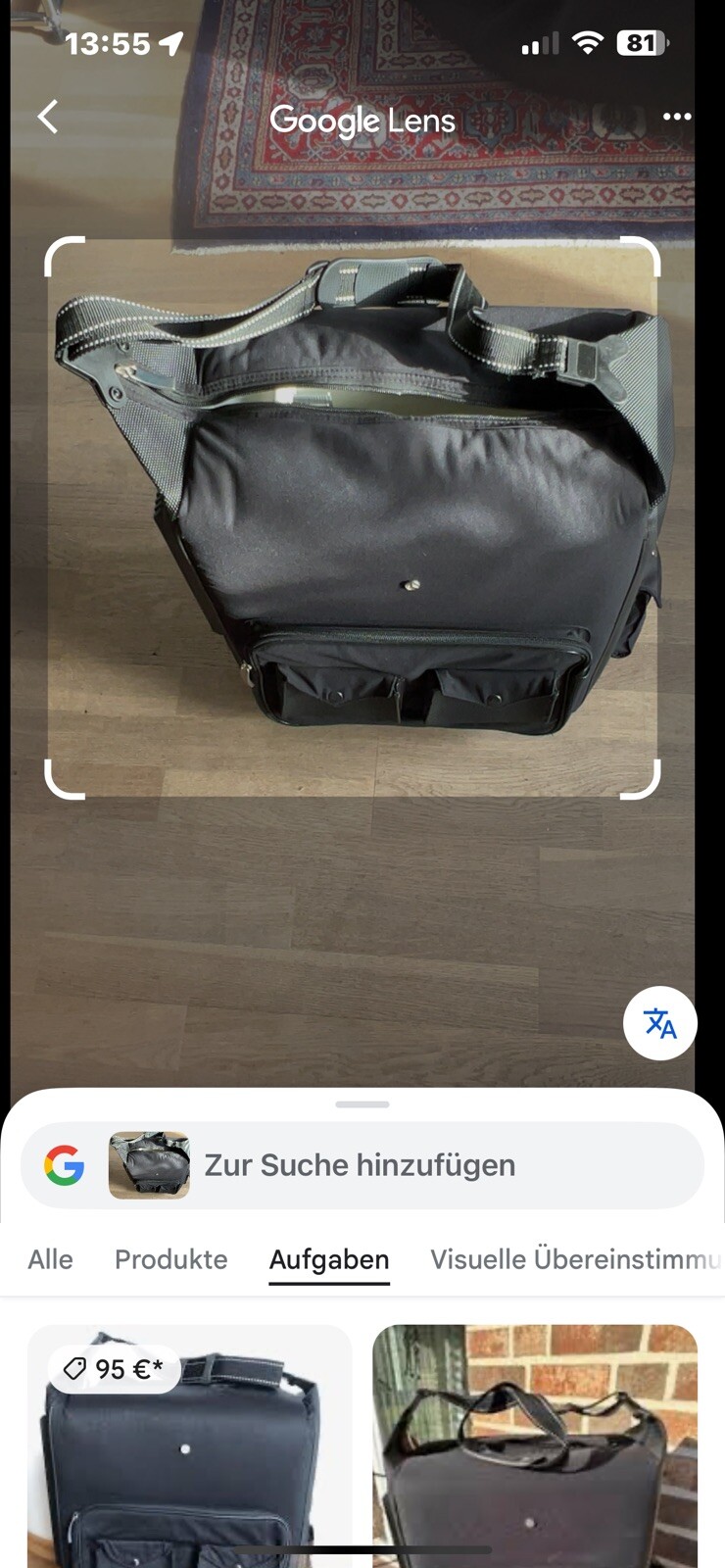Open the 95 € bag product result
Screen dimensions: 725x1568
click(x=189, y=1450)
